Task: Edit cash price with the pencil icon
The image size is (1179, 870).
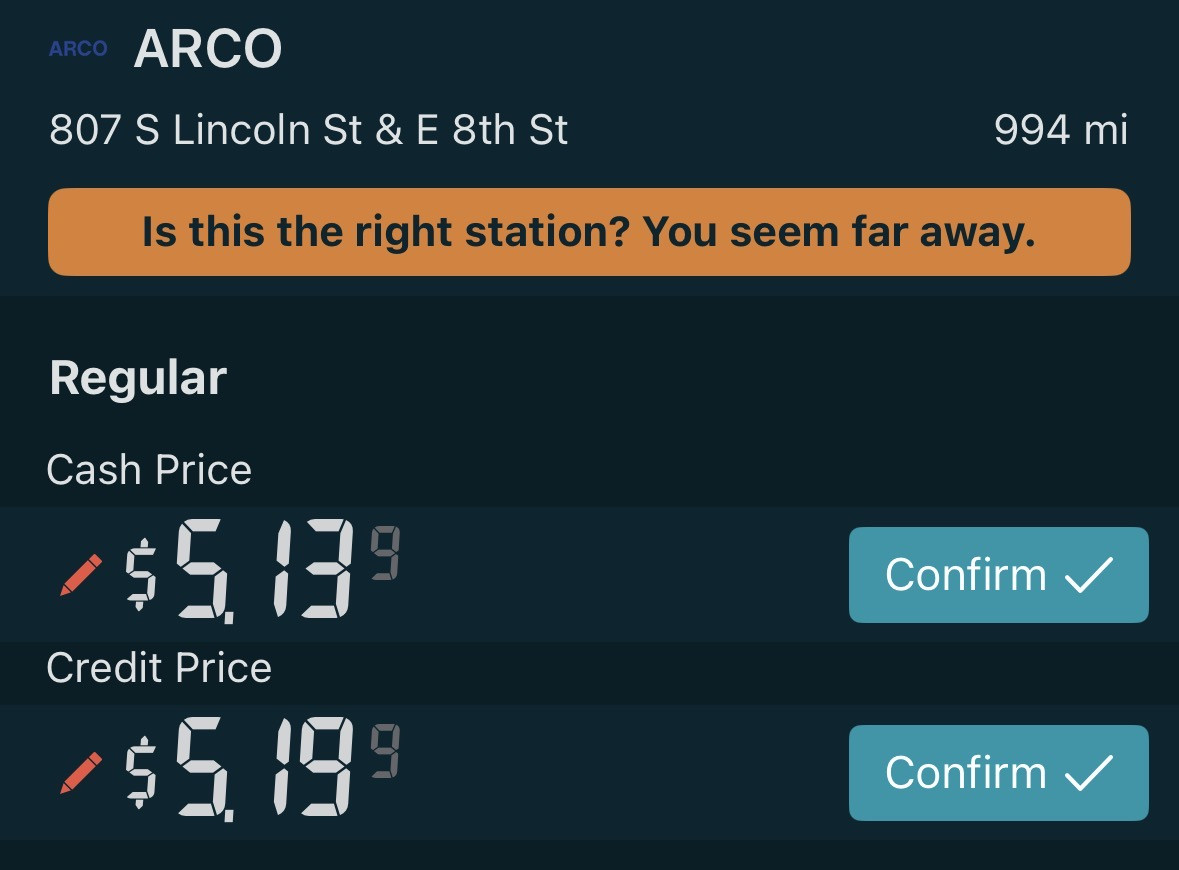Action: 81,575
